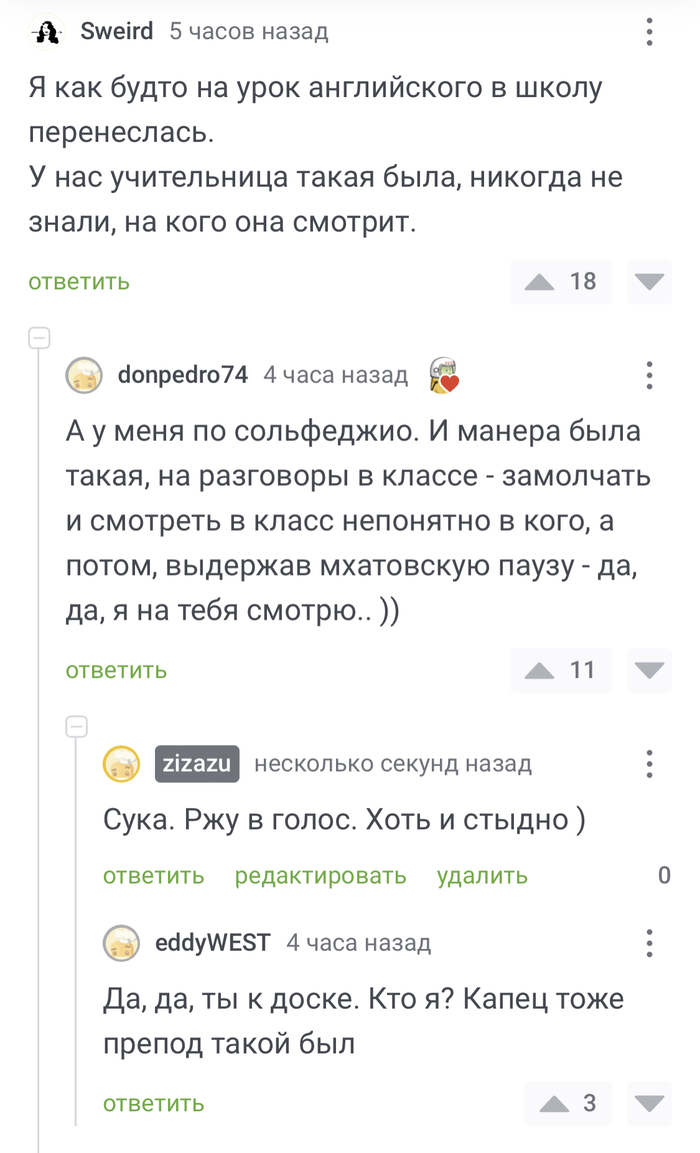Reply to eddyWEST's comment
The width and height of the screenshot is (700, 1153).
153,1104
